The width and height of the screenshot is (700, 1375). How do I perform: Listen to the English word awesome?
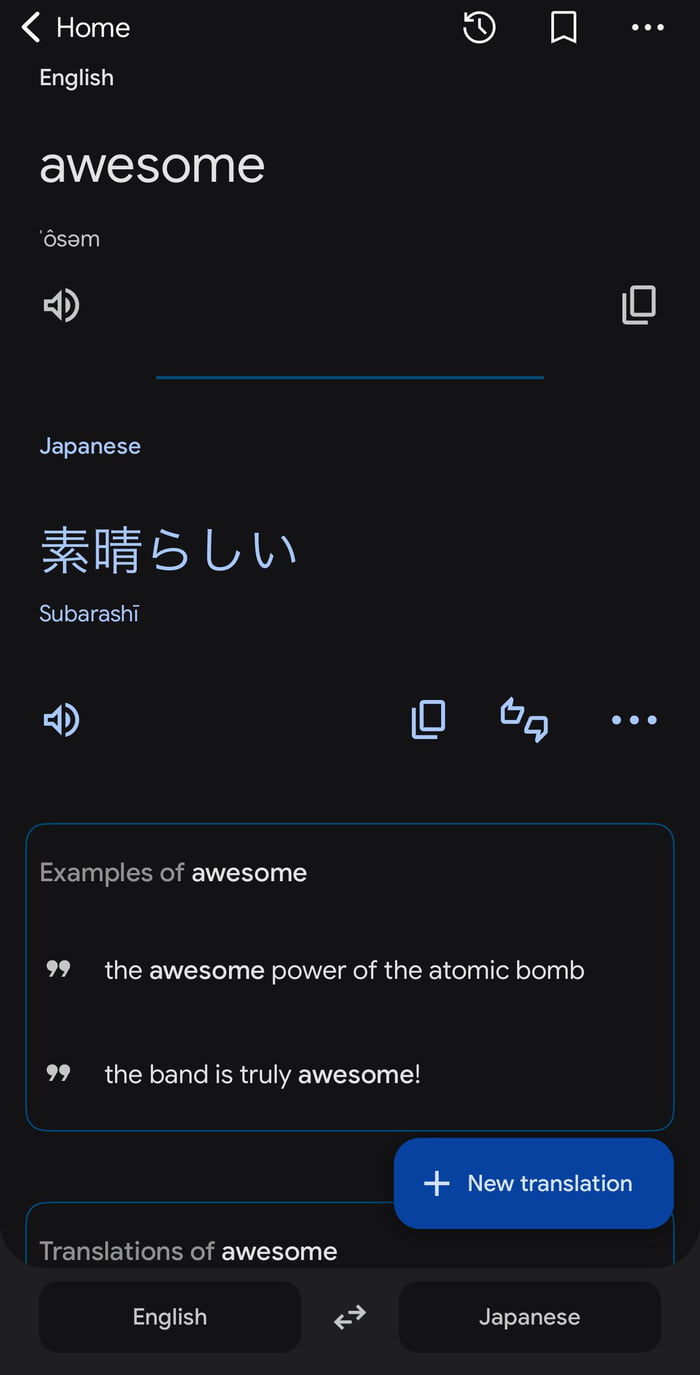[x=61, y=305]
